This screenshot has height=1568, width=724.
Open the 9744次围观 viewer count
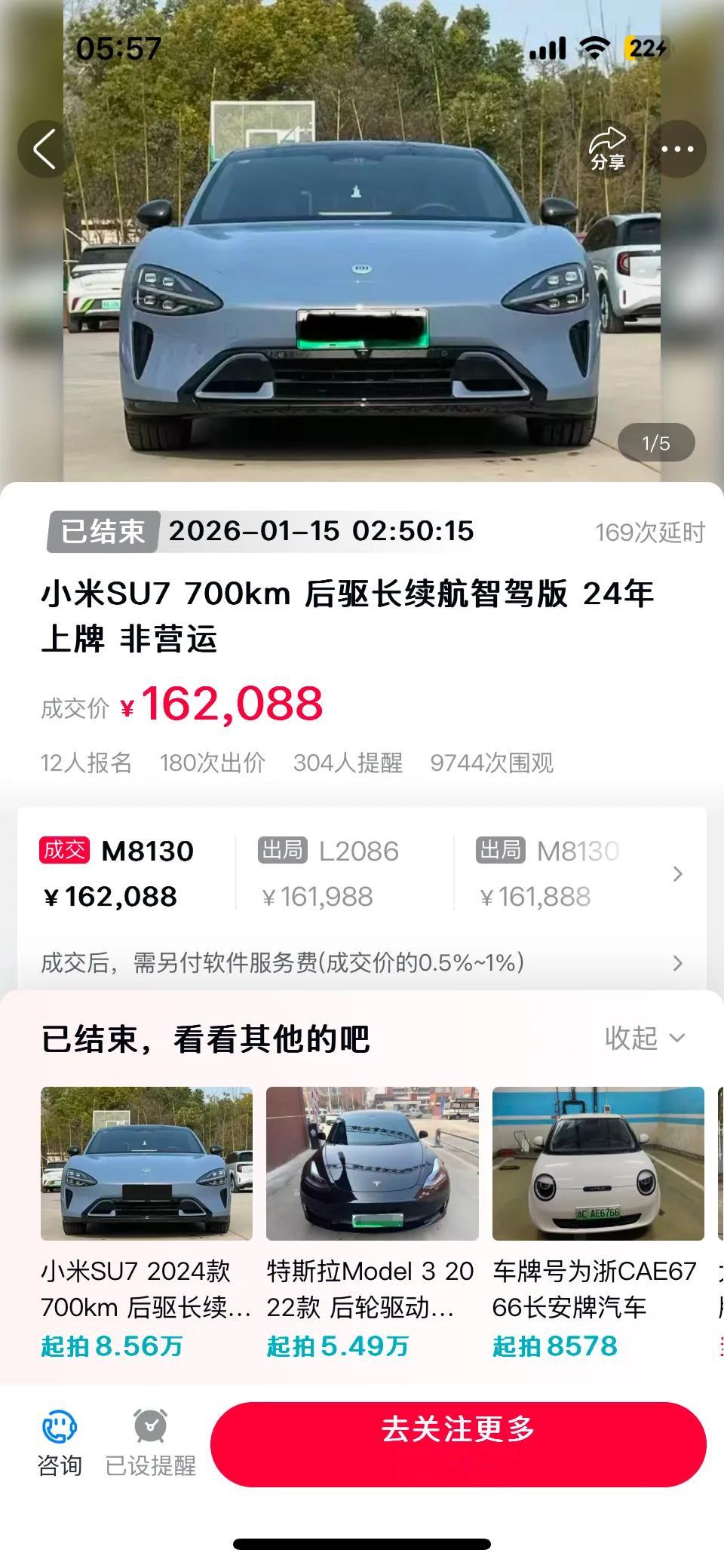[492, 764]
